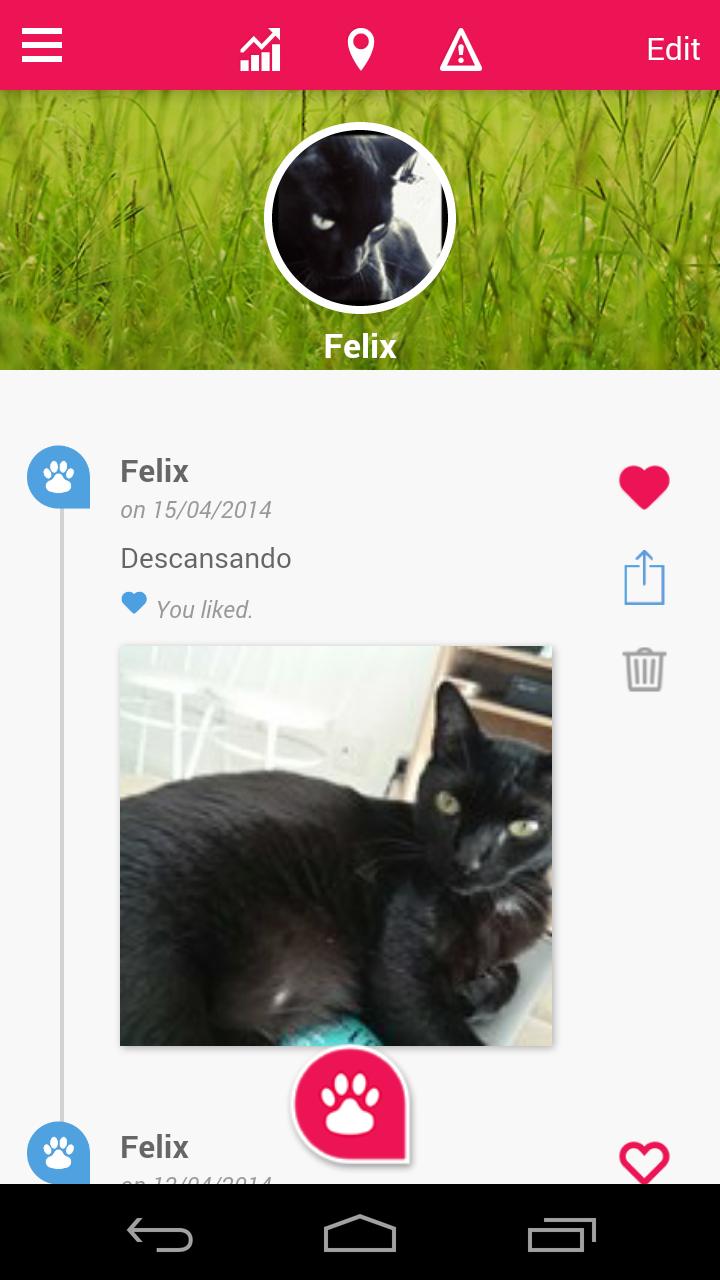Open the statistics chart icon

pyautogui.click(x=260, y=49)
